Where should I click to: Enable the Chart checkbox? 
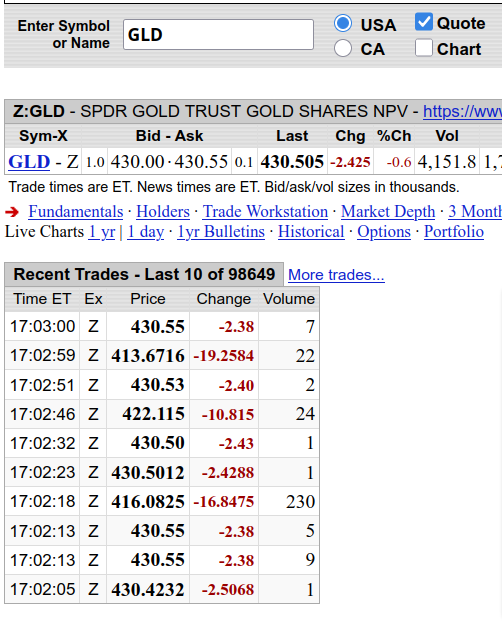click(x=423, y=48)
